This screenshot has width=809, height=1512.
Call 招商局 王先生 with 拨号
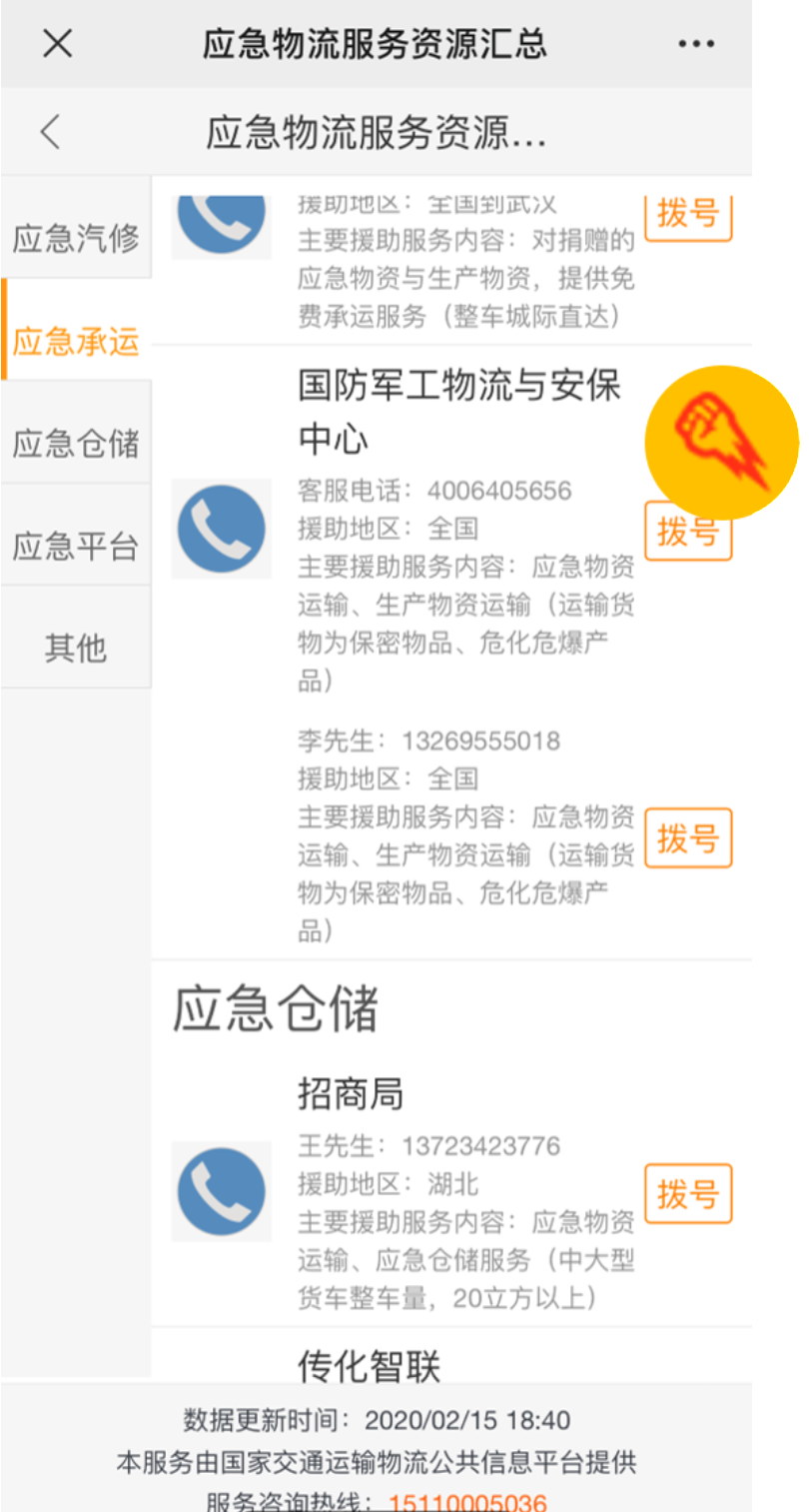[x=688, y=1193]
